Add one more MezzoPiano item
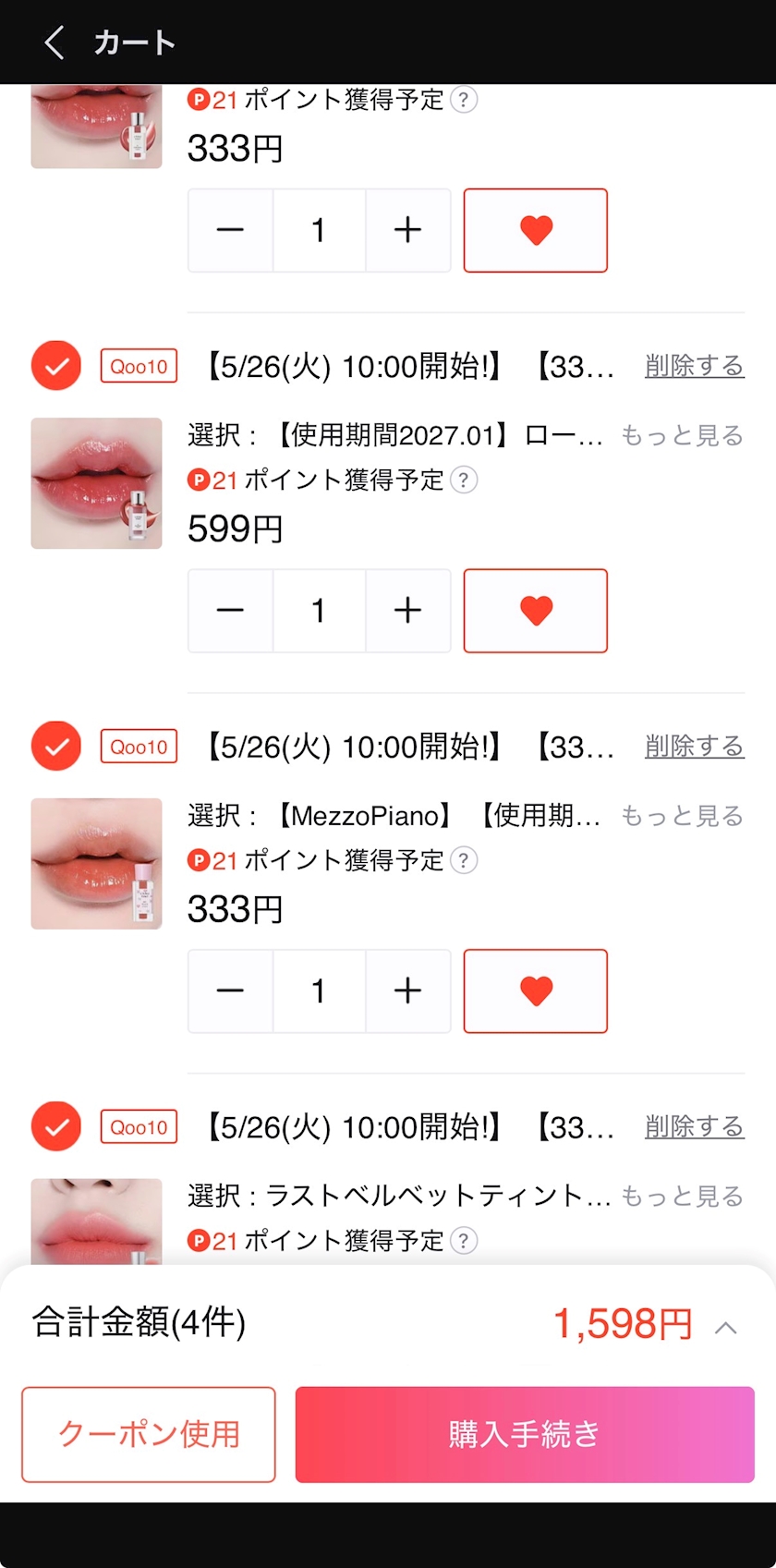 tap(407, 991)
